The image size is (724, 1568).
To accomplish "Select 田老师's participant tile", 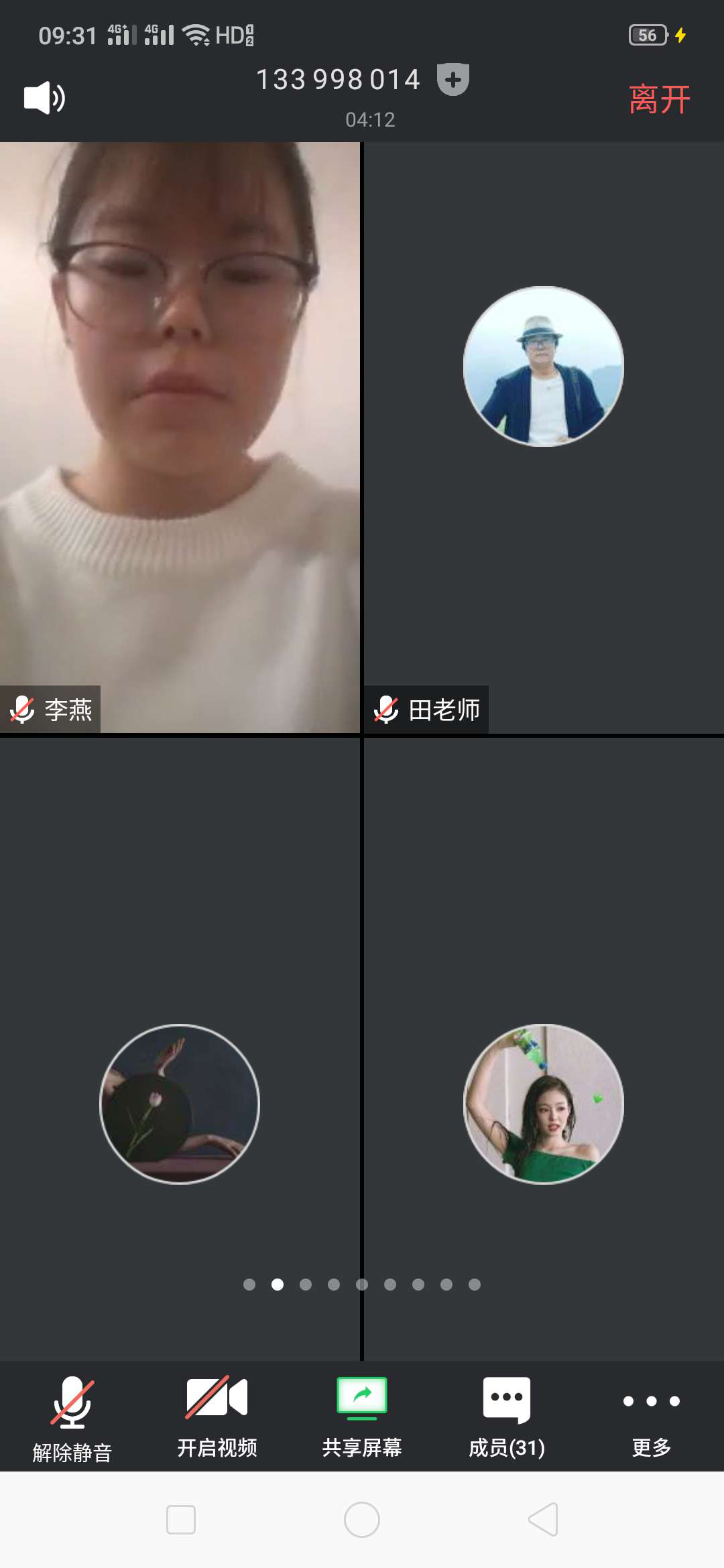I will (544, 436).
